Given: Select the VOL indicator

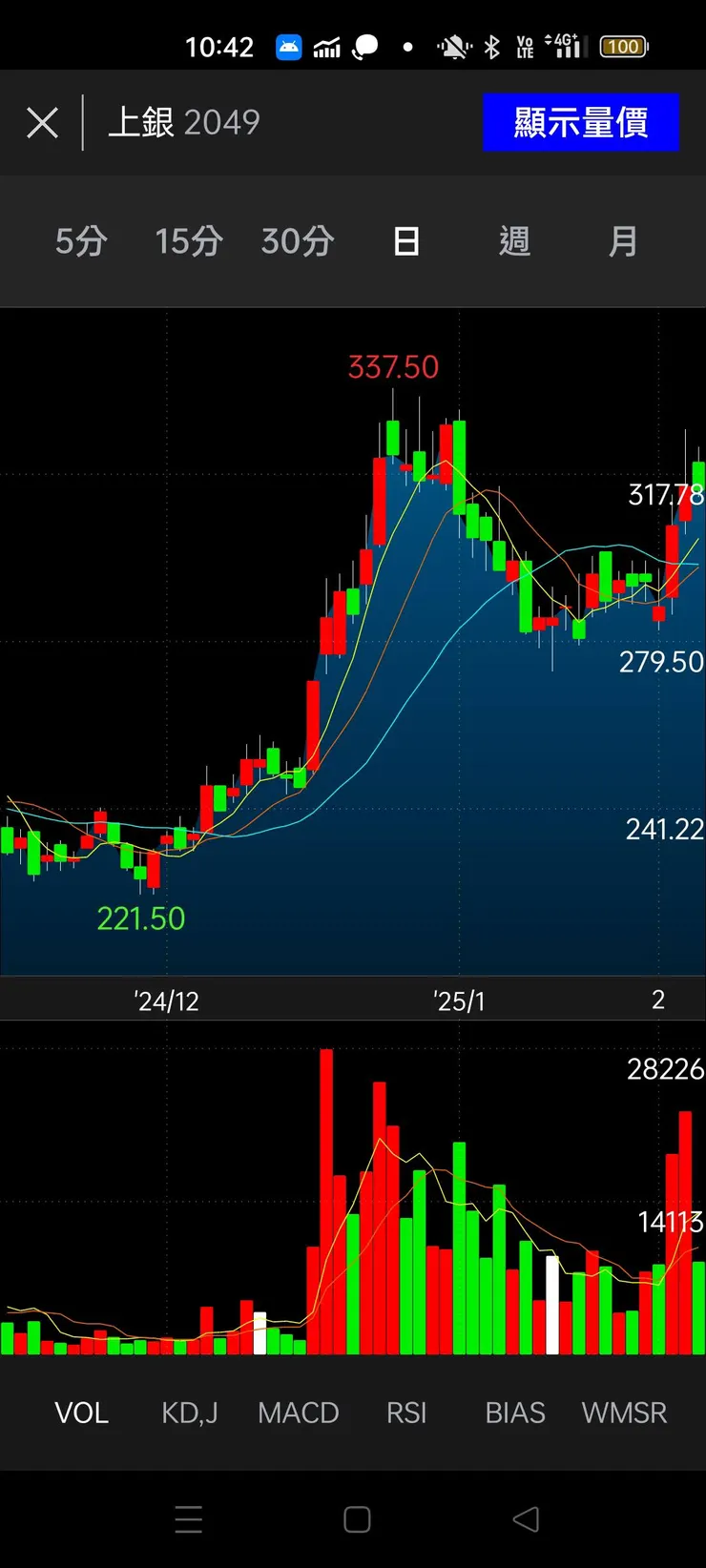Looking at the screenshot, I should [81, 1413].
